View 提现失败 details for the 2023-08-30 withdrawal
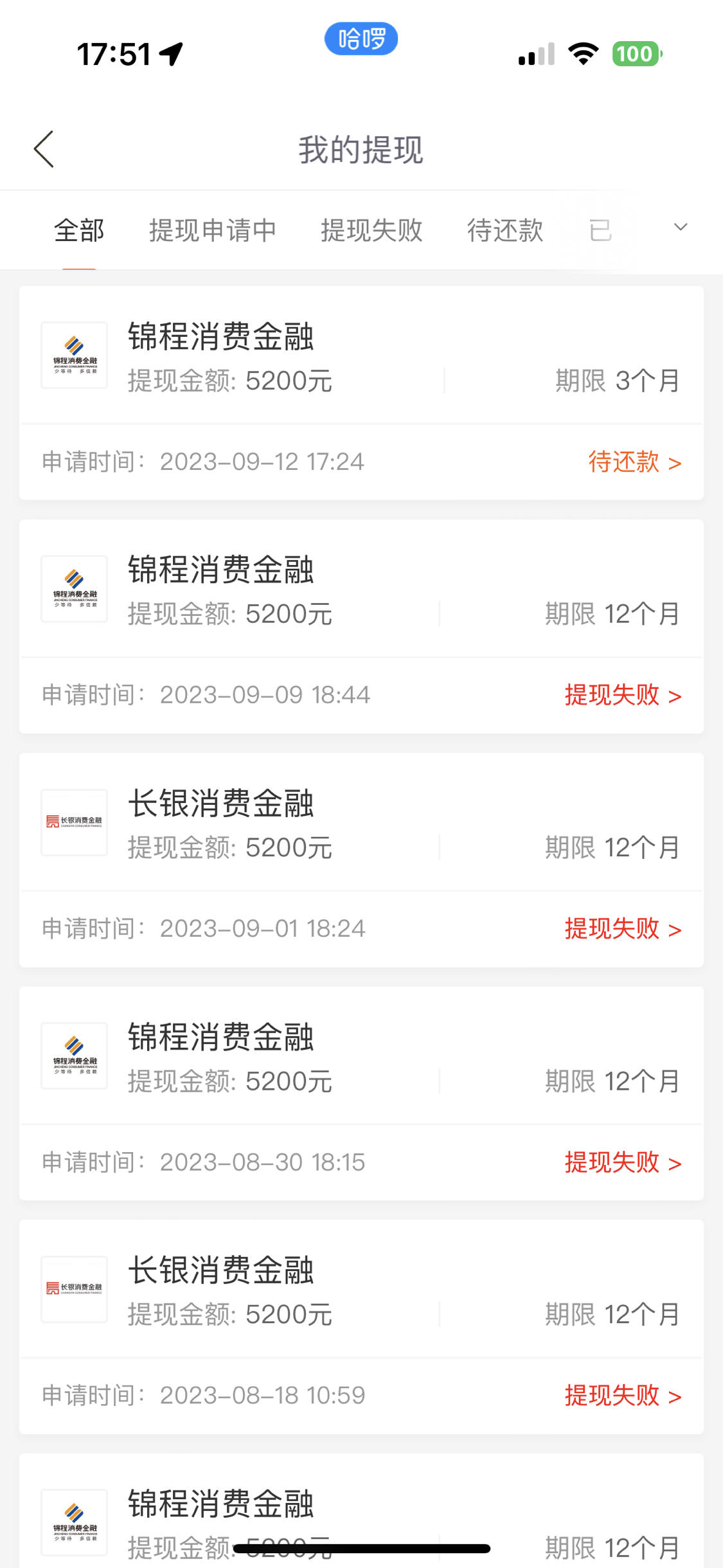Image resolution: width=723 pixels, height=1568 pixels. click(x=623, y=1162)
